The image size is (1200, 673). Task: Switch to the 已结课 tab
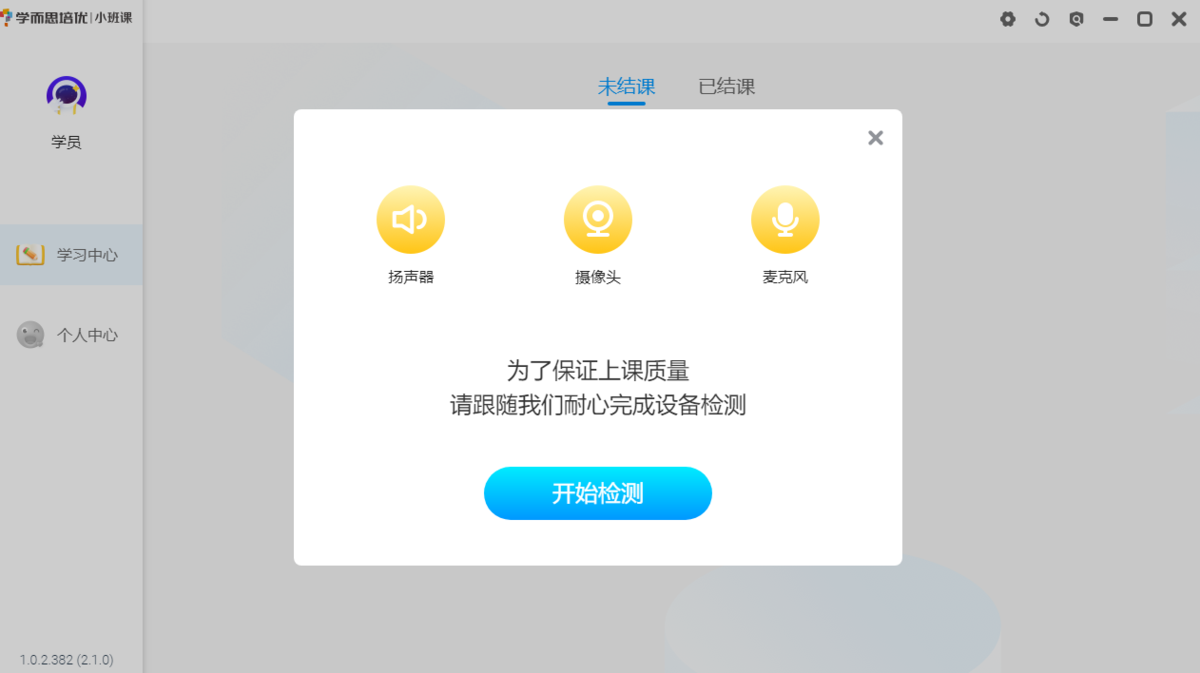coord(726,87)
